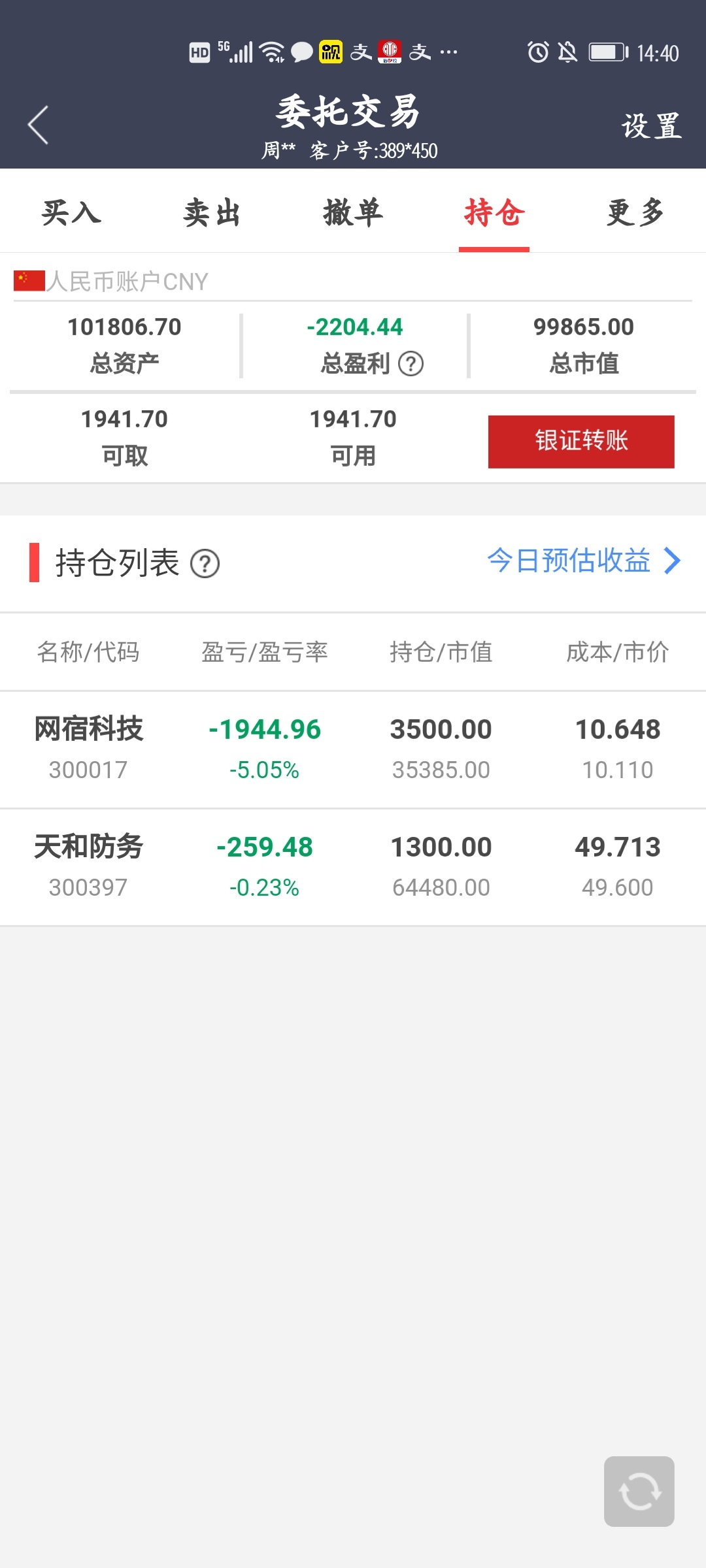Screen dimensions: 706x1568
Task: Show help for 总盈利
Action: pos(411,363)
